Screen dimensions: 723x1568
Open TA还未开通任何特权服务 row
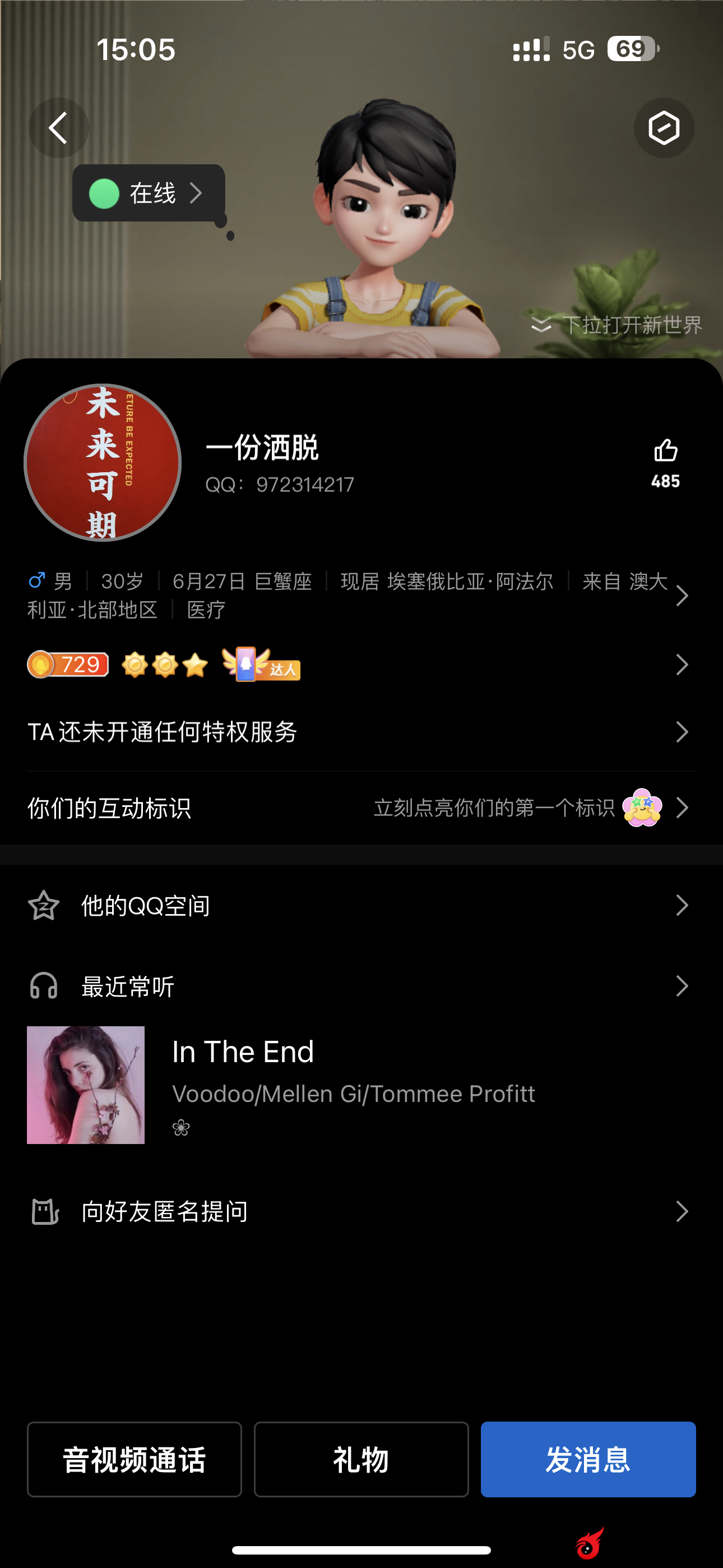point(359,732)
